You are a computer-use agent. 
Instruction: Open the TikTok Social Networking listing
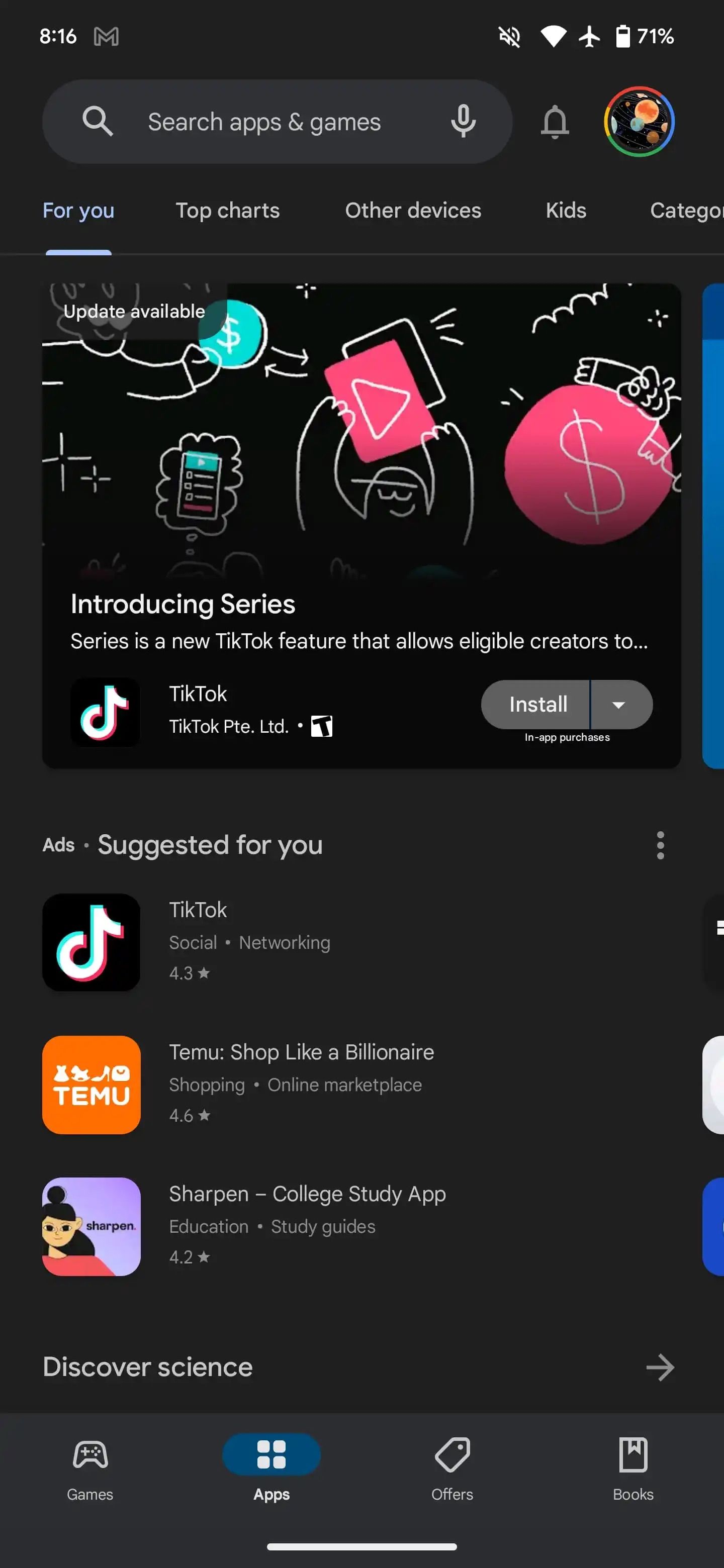[x=250, y=941]
